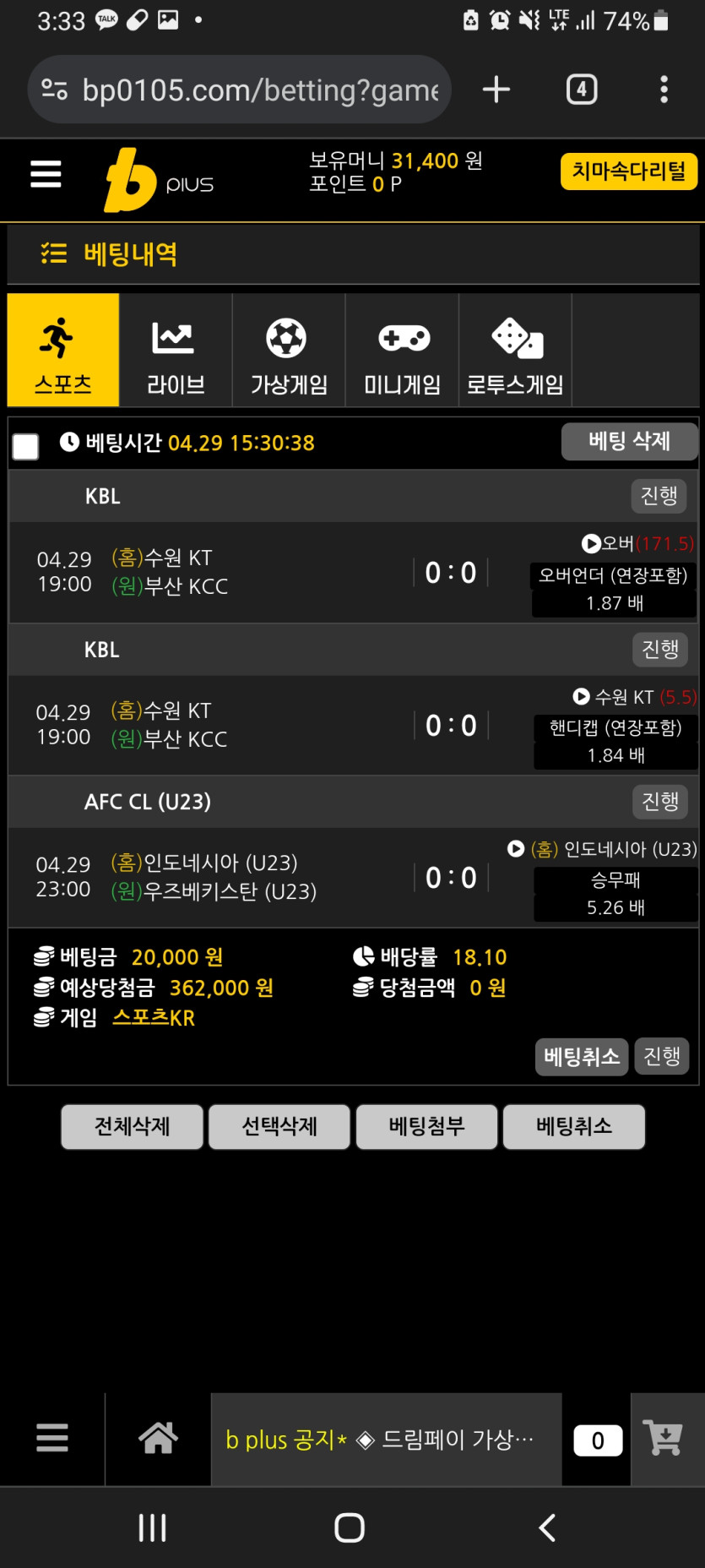Cancel this bet with the dark 베팅취소 button
705x1568 pixels.
pyautogui.click(x=581, y=1056)
